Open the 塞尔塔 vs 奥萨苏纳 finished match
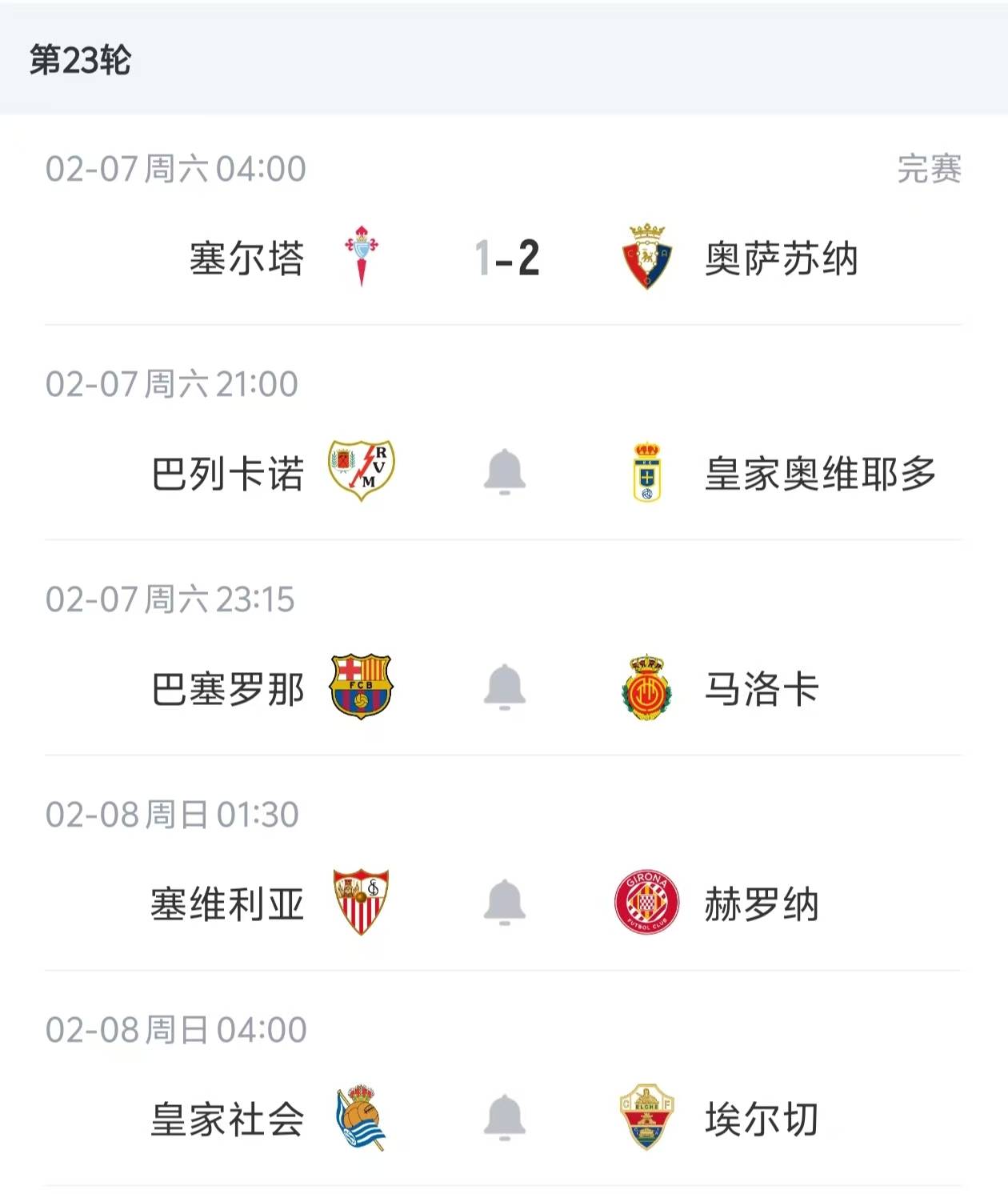The width and height of the screenshot is (1008, 1194). click(506, 258)
